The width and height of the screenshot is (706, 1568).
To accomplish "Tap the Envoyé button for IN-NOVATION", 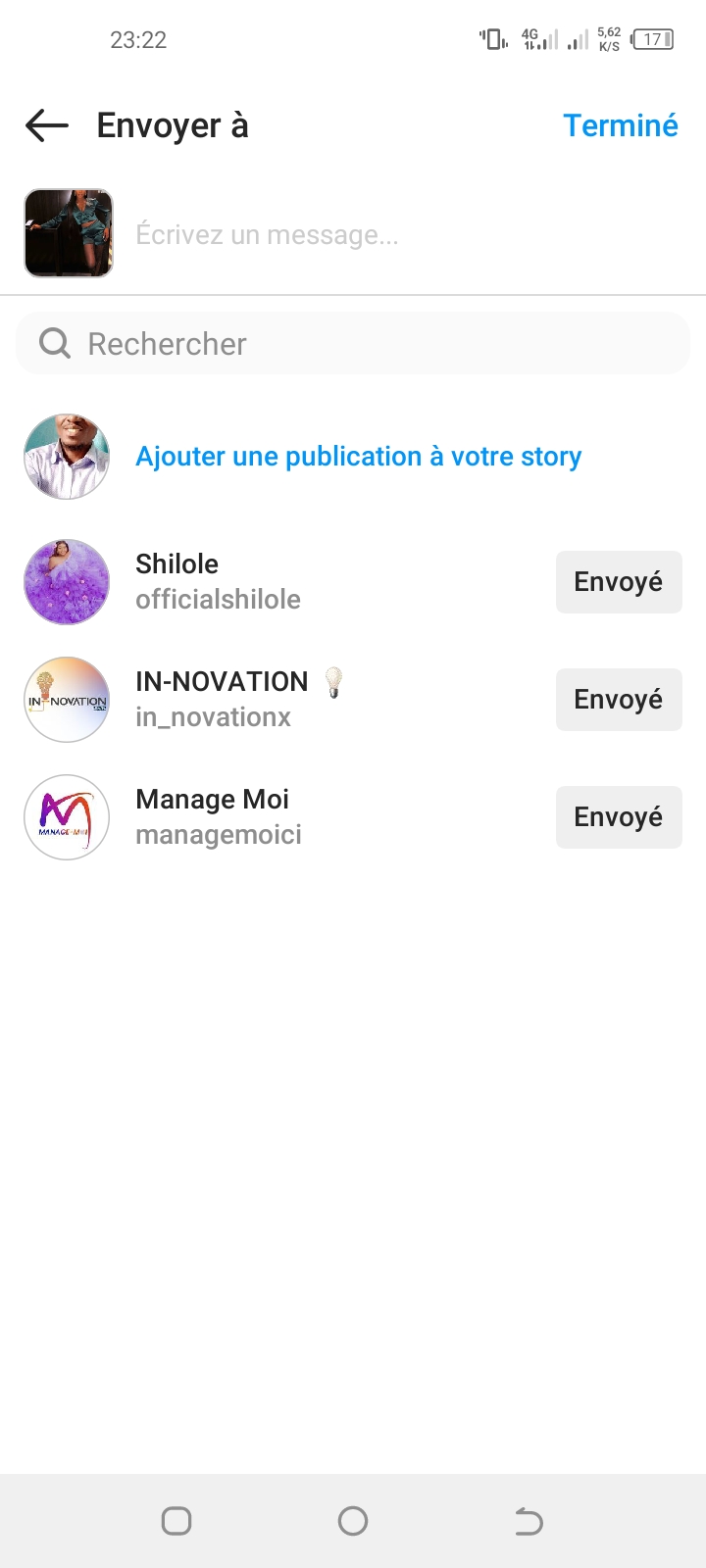I will (618, 700).
